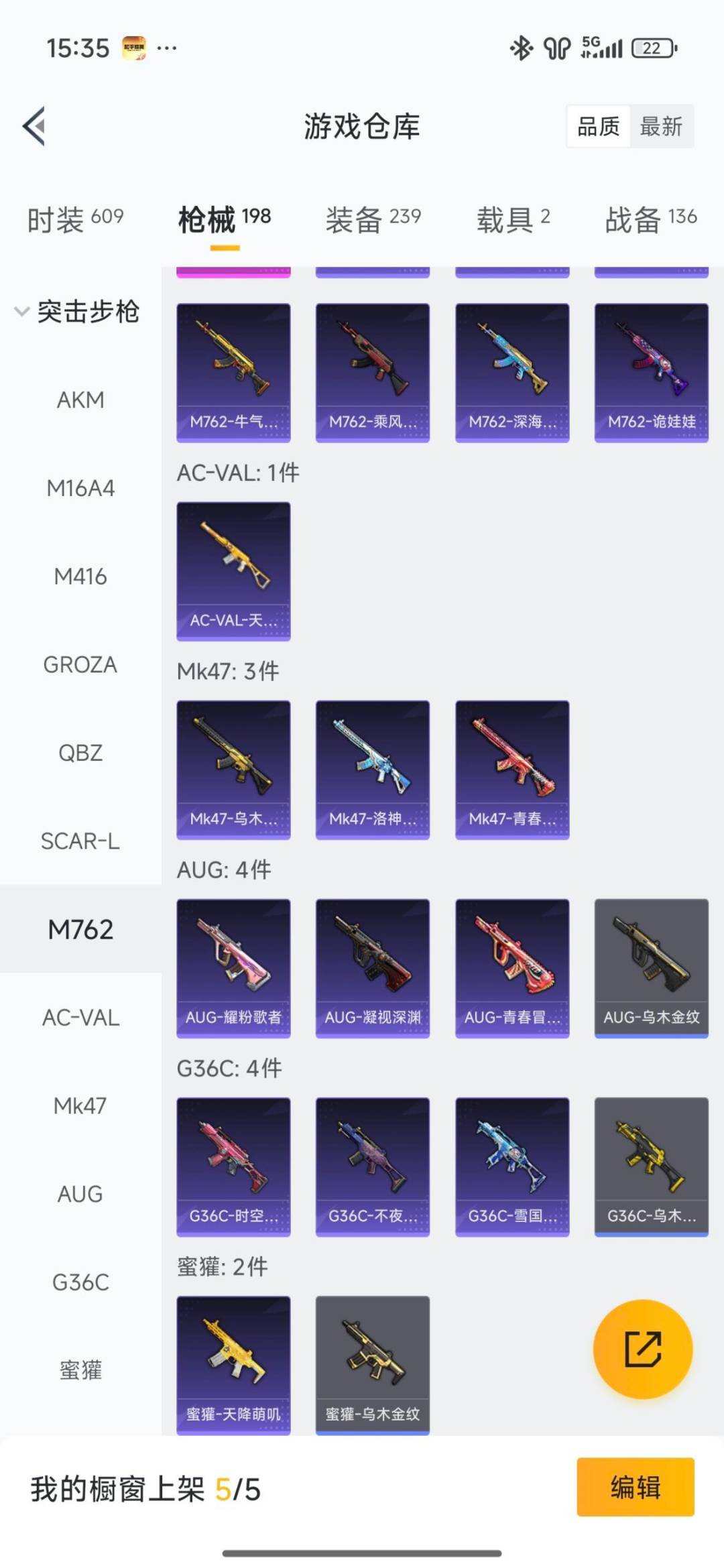Select AKM in the side list
This screenshot has width=724, height=1568.
click(x=80, y=400)
